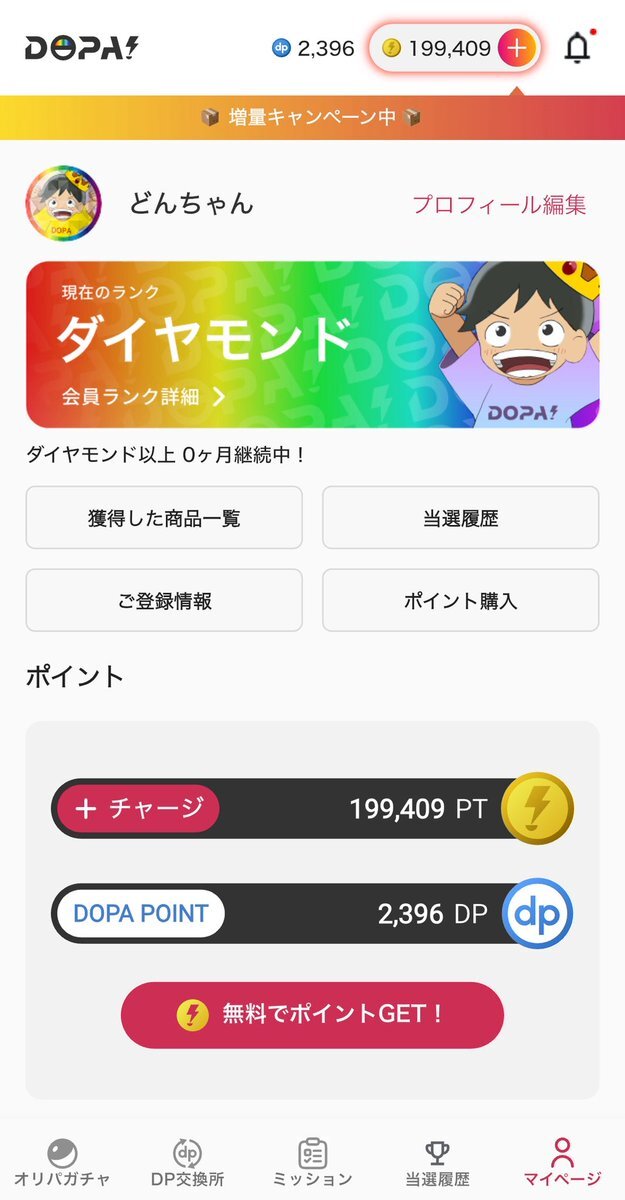Tap 無料でポイントGET！
The image size is (625, 1200).
[312, 1015]
